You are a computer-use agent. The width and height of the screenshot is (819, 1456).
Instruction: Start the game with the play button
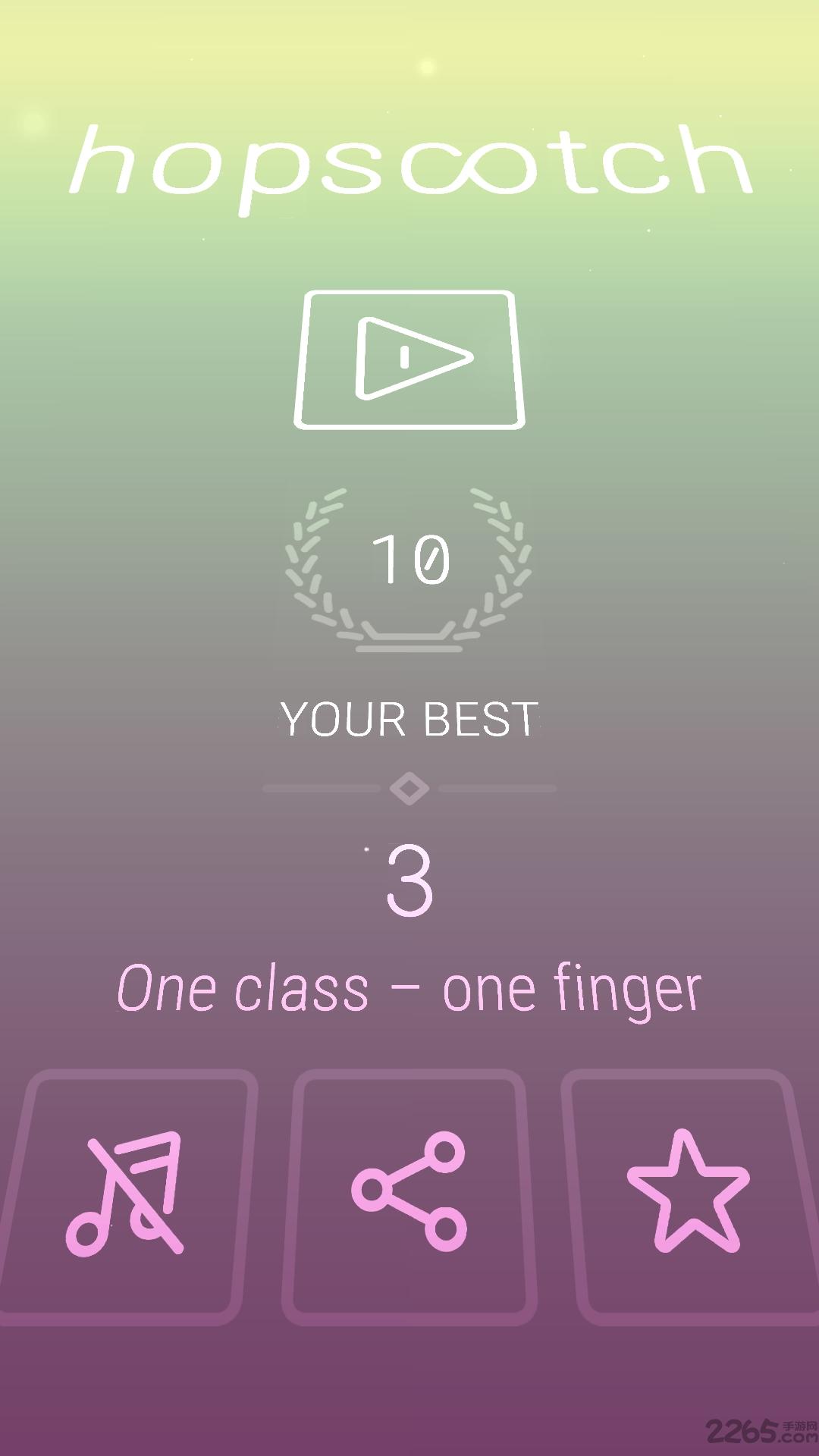(409, 359)
